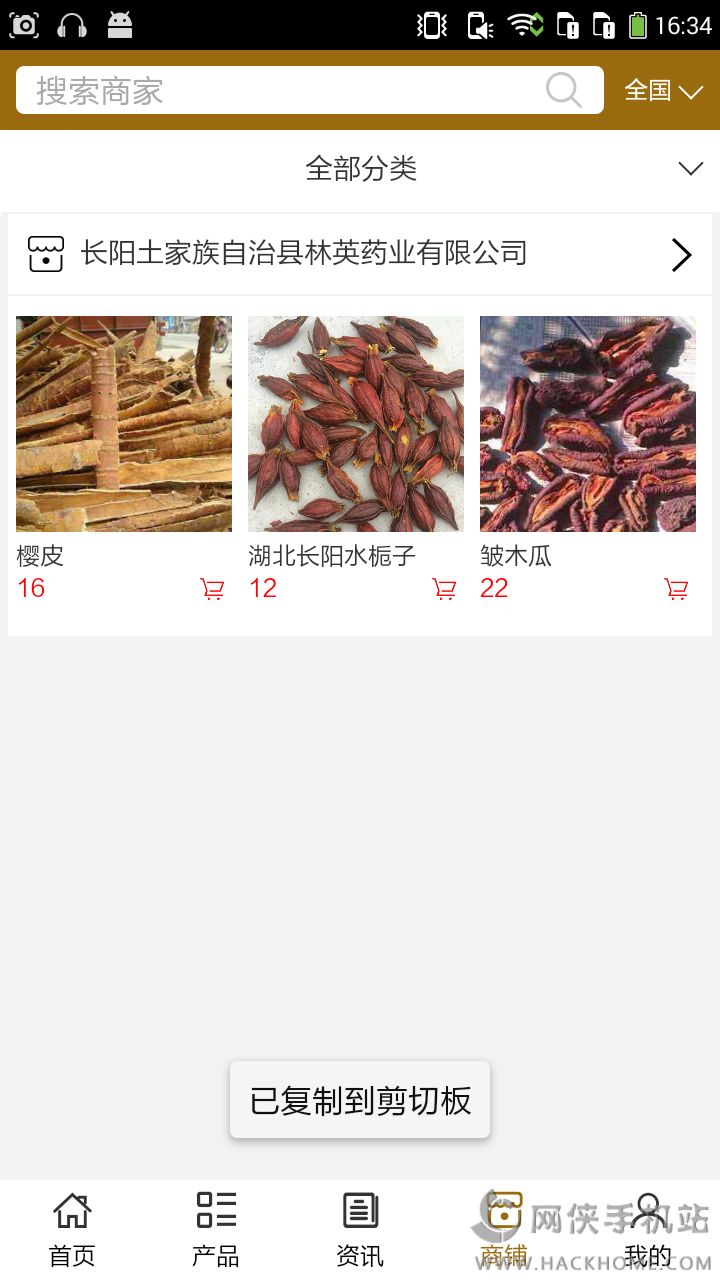Select the 商铺 tab
This screenshot has height=1280, width=720.
coord(504,1229)
